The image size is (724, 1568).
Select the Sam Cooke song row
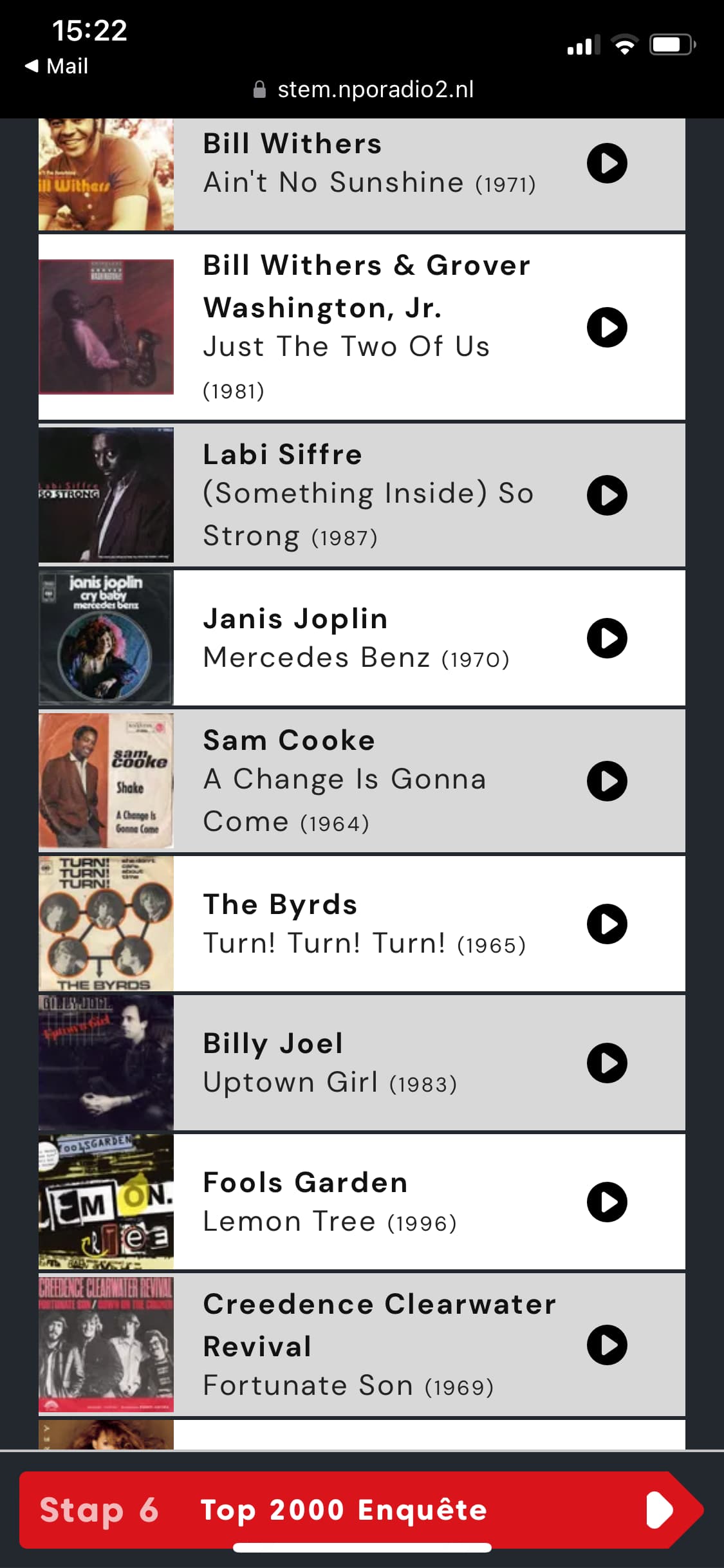362,781
